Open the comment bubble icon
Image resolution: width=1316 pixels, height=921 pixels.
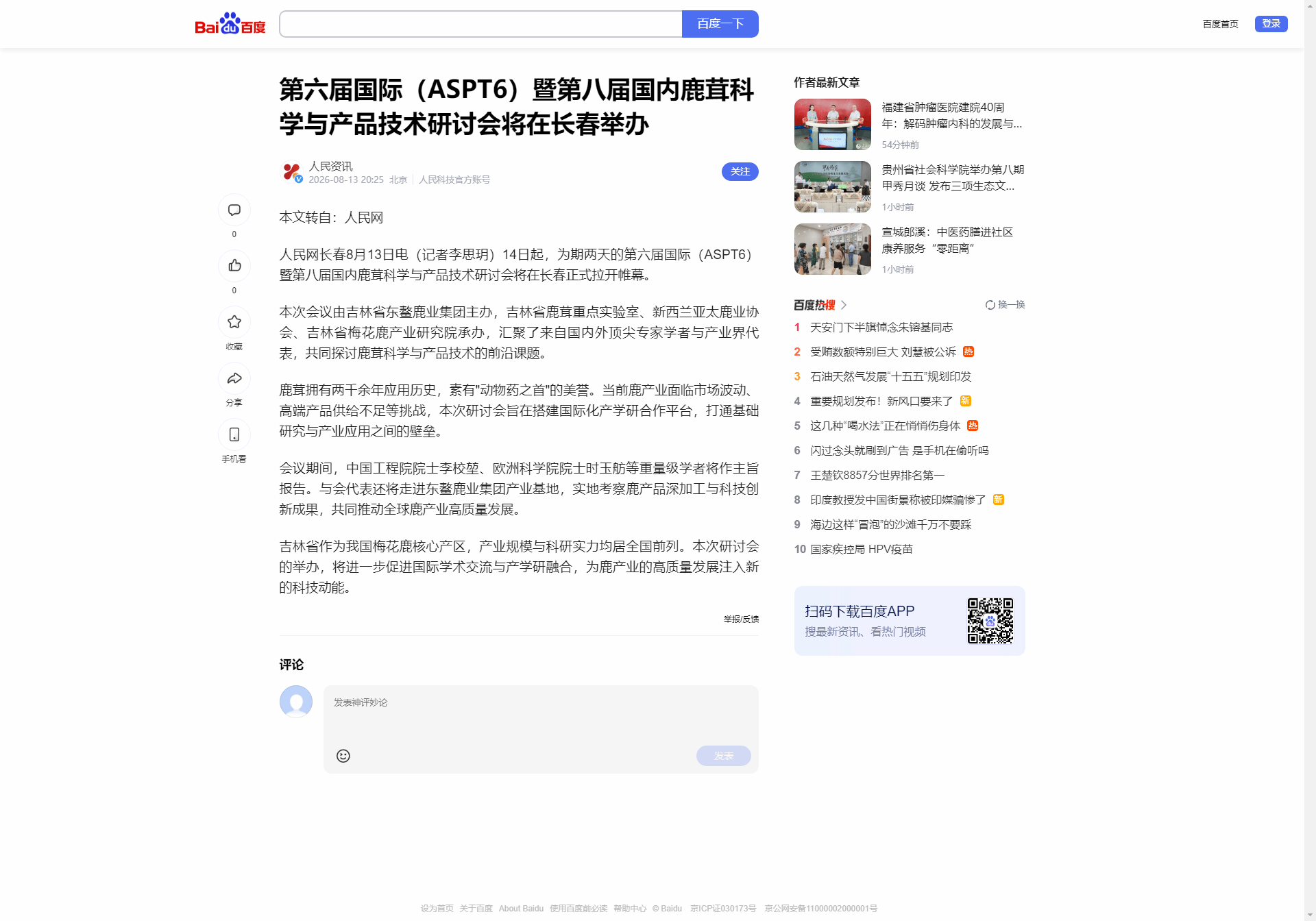pyautogui.click(x=234, y=210)
